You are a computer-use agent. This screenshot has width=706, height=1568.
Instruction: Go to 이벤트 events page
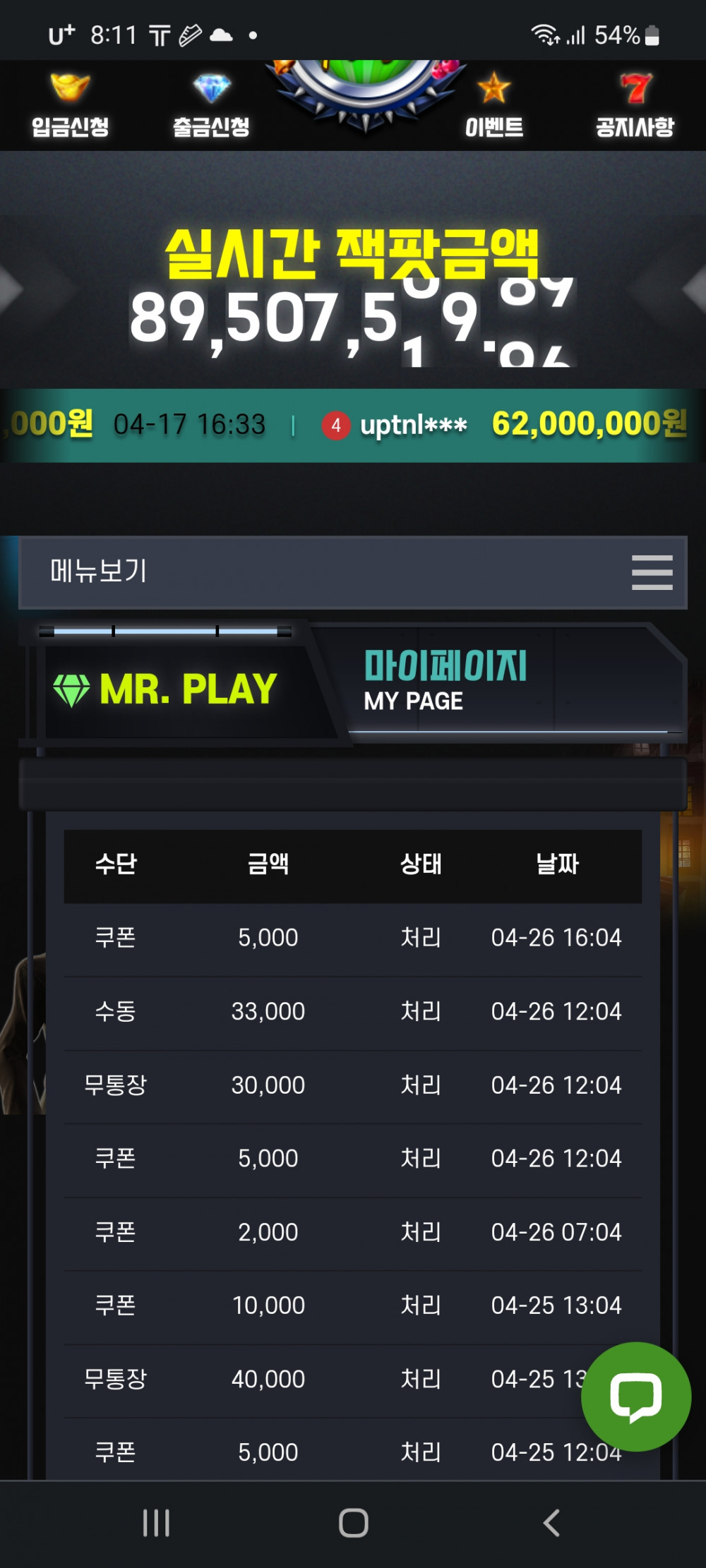point(493,106)
